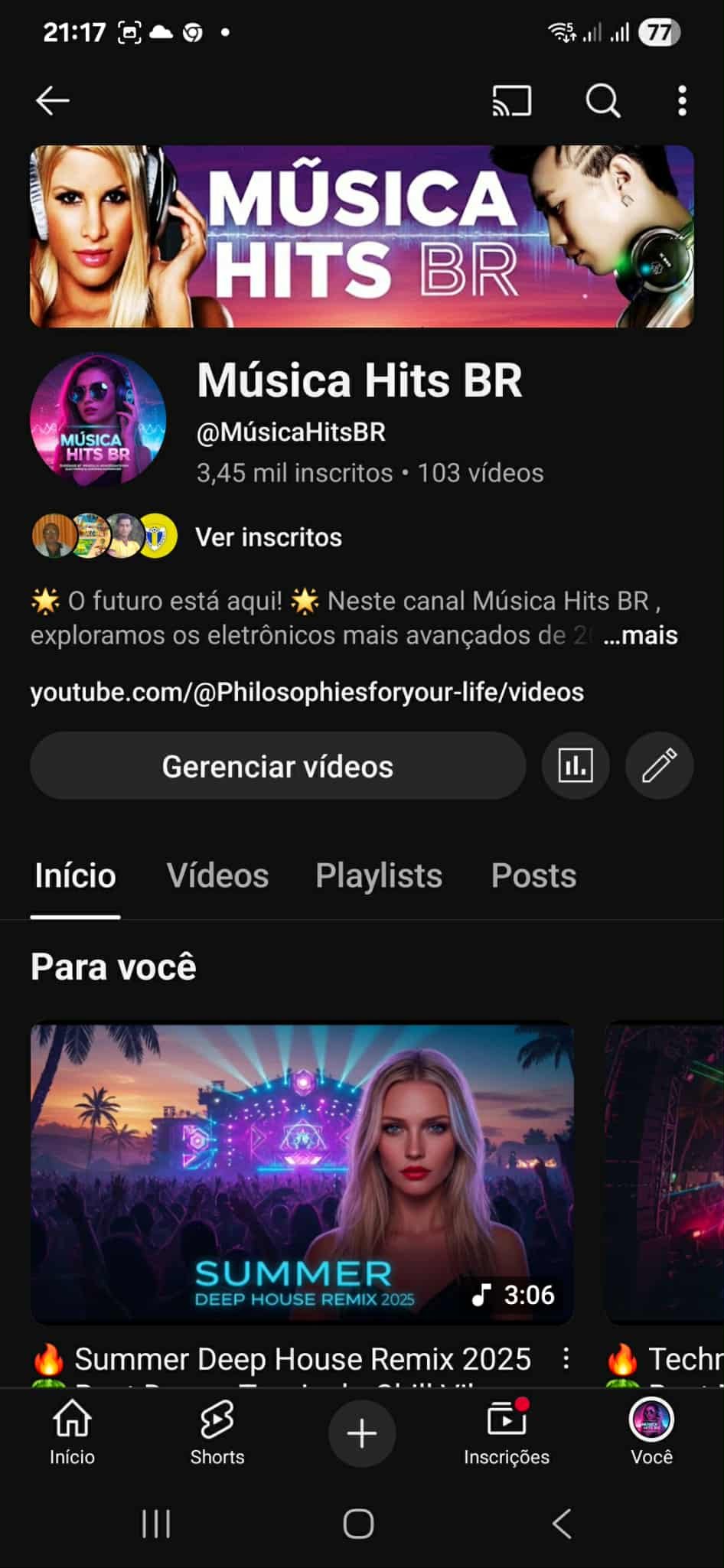Edit the channel with the pencil icon
The width and height of the screenshot is (724, 1568).
[659, 766]
